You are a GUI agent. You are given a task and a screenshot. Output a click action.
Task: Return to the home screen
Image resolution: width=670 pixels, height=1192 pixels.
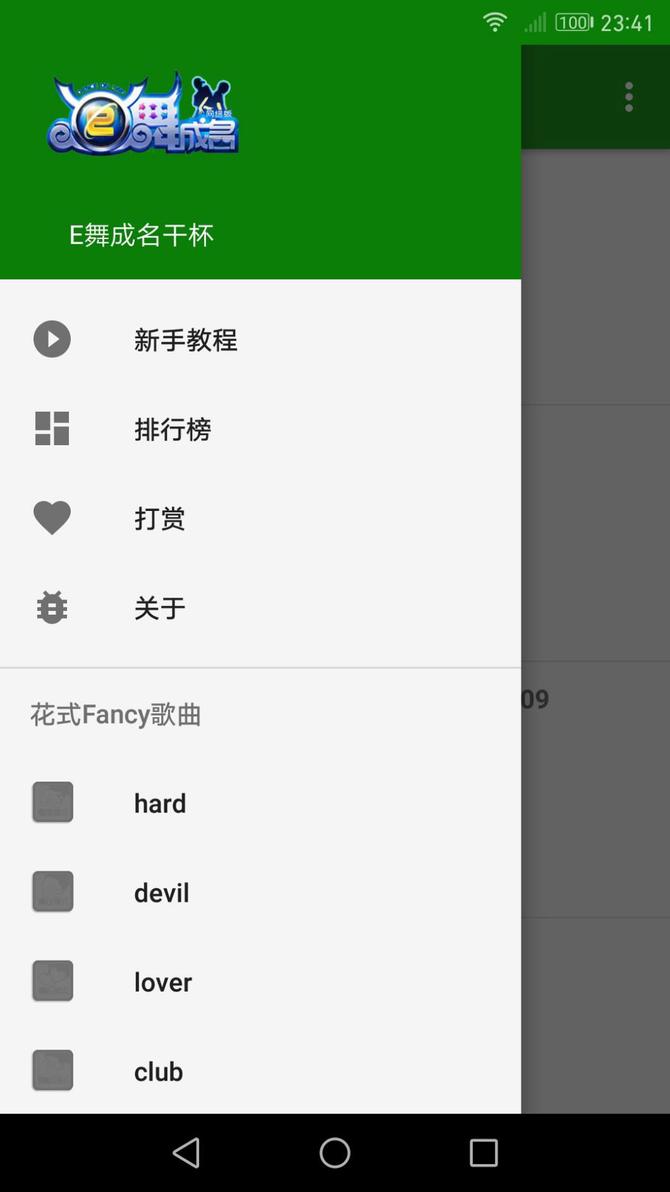pos(335,1153)
